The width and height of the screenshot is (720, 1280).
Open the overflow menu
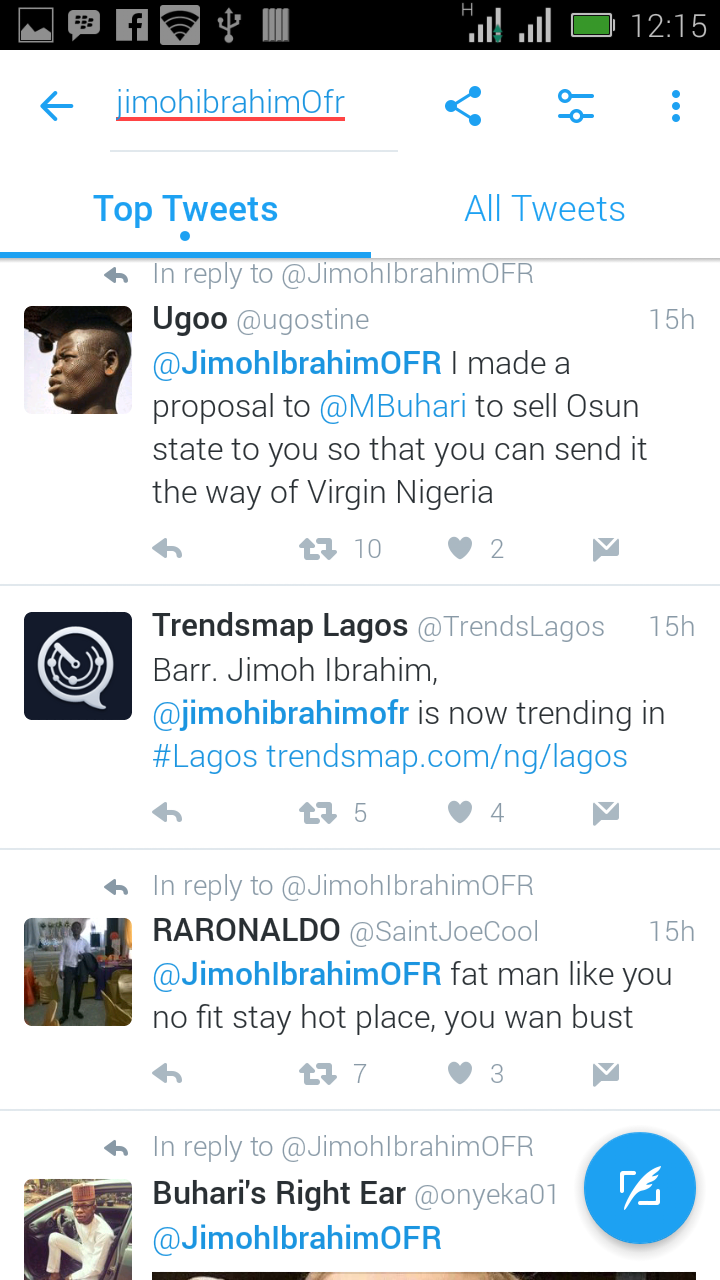(676, 106)
